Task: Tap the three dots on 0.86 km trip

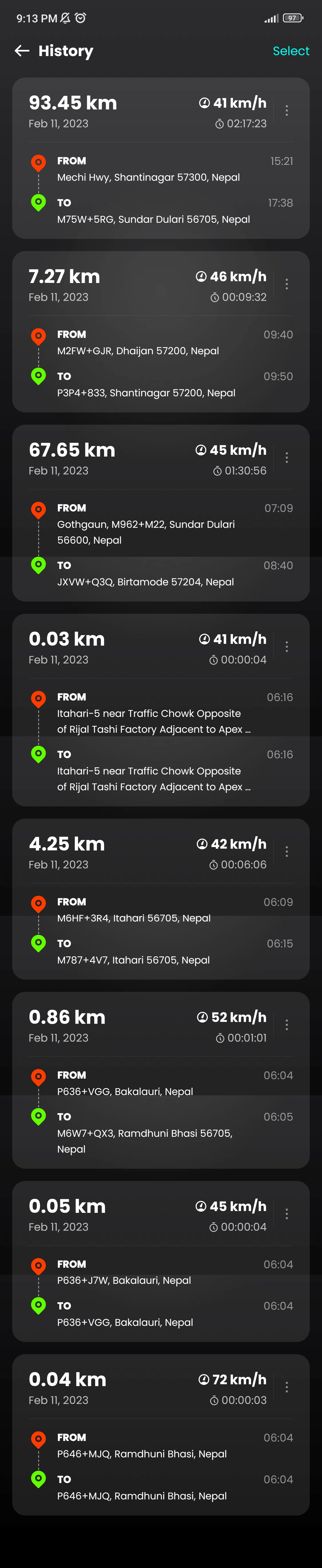Action: (x=287, y=1025)
